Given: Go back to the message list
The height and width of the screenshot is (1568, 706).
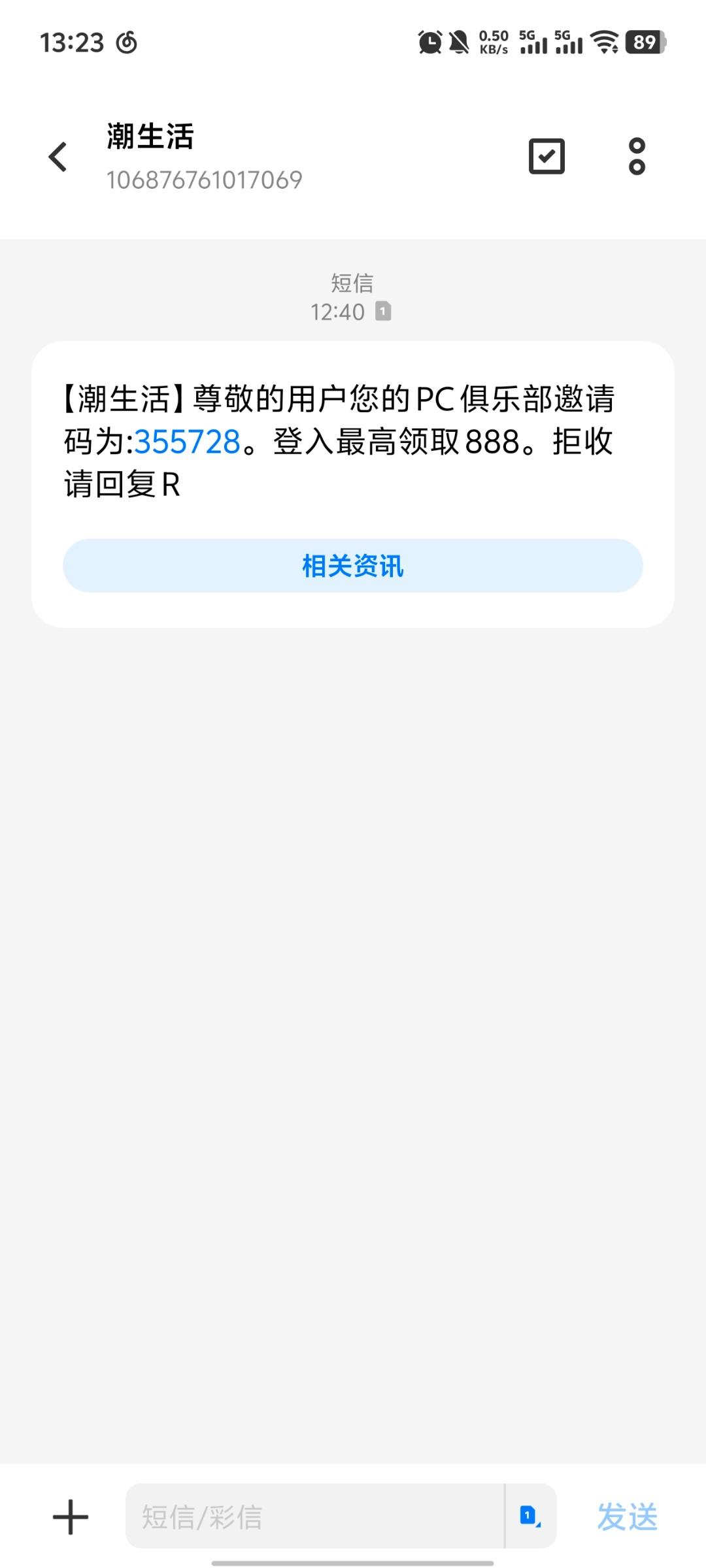Looking at the screenshot, I should pyautogui.click(x=58, y=157).
